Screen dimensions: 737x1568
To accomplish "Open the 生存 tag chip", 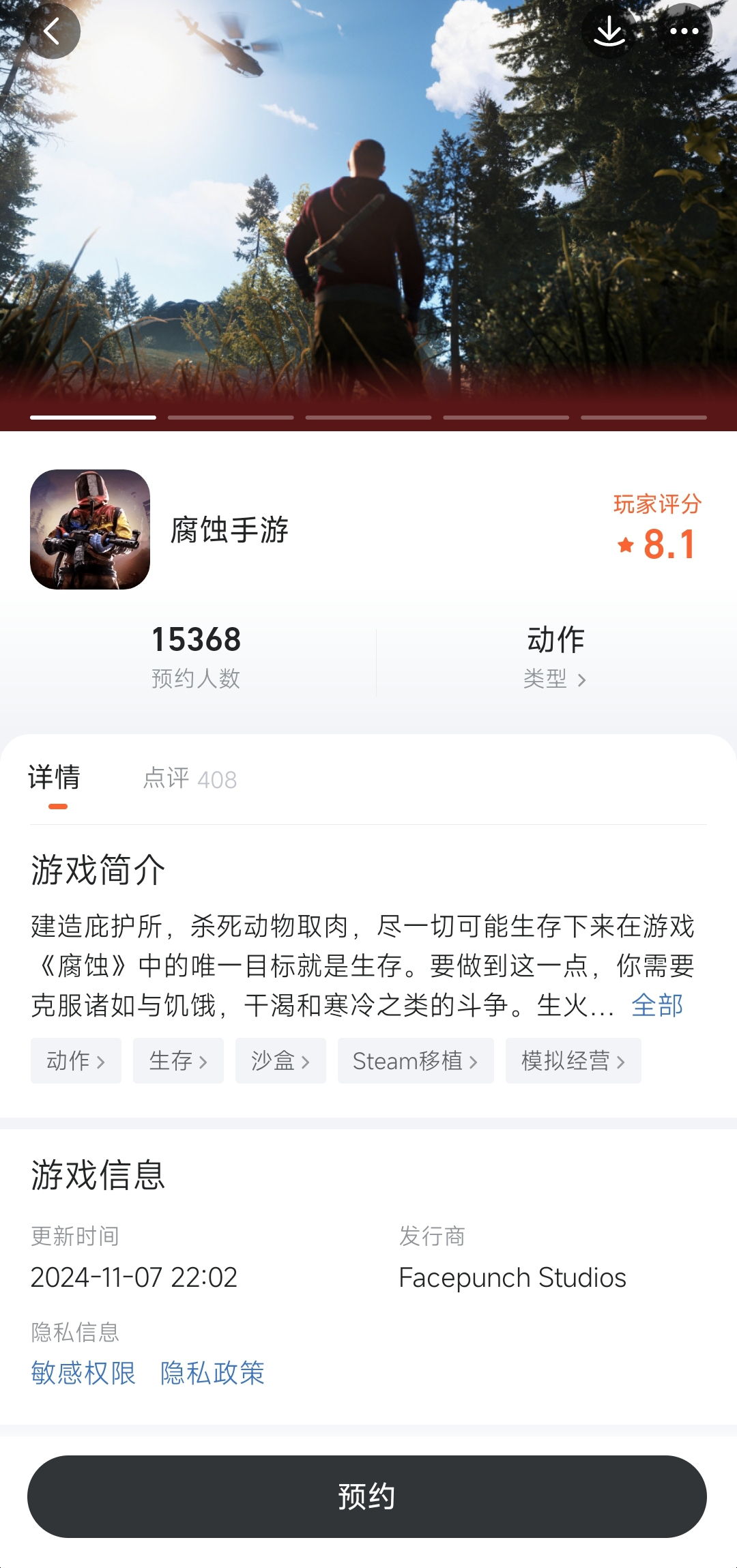I will pyautogui.click(x=178, y=1061).
